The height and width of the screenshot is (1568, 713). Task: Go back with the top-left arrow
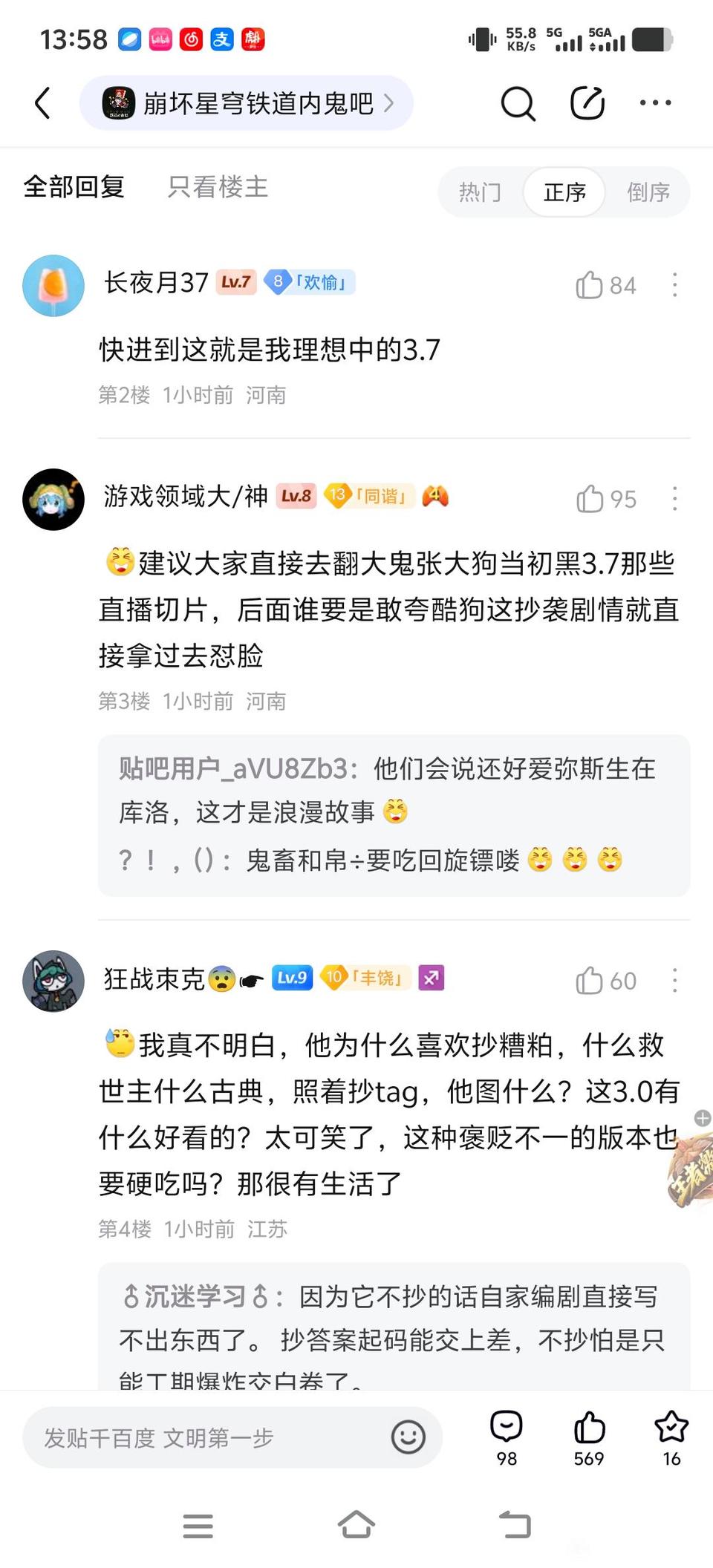43,102
